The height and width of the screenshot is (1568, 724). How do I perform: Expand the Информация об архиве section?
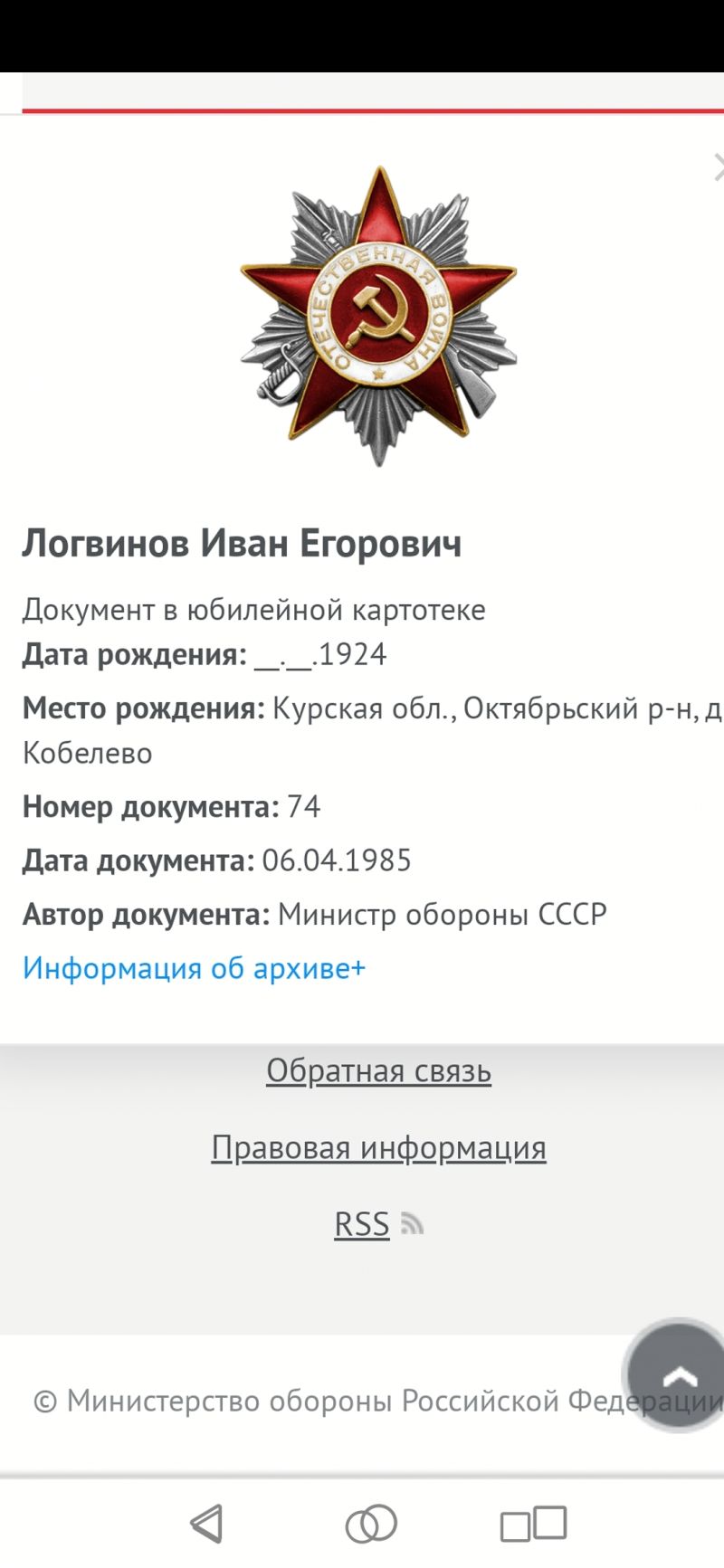pyautogui.click(x=194, y=968)
